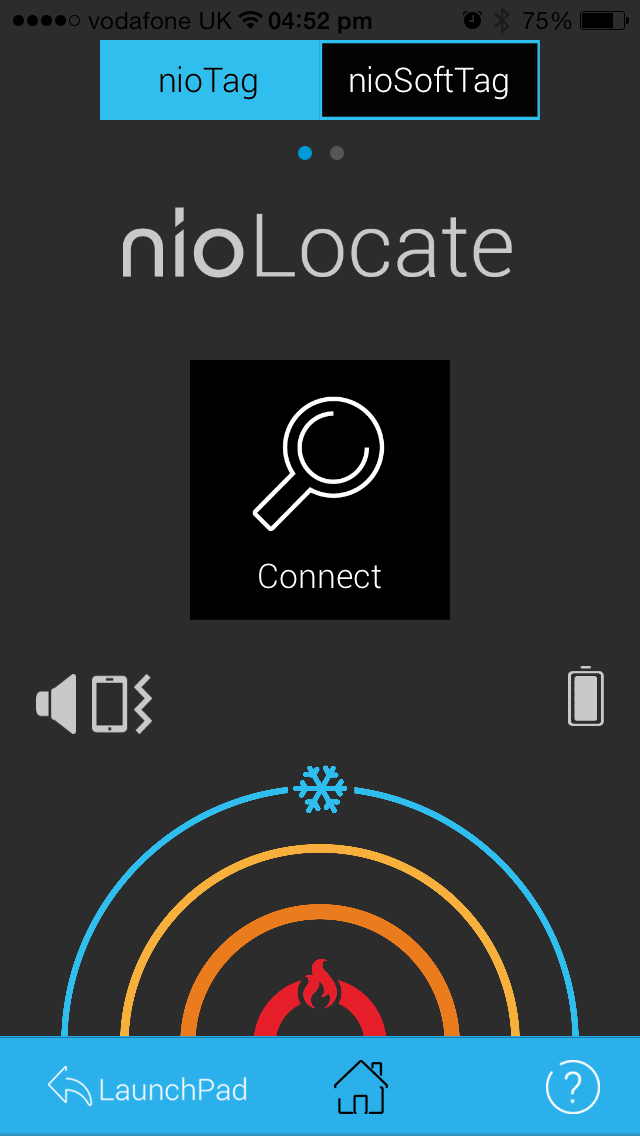This screenshot has width=640, height=1136.
Task: Open the help question mark
Action: [x=573, y=1087]
